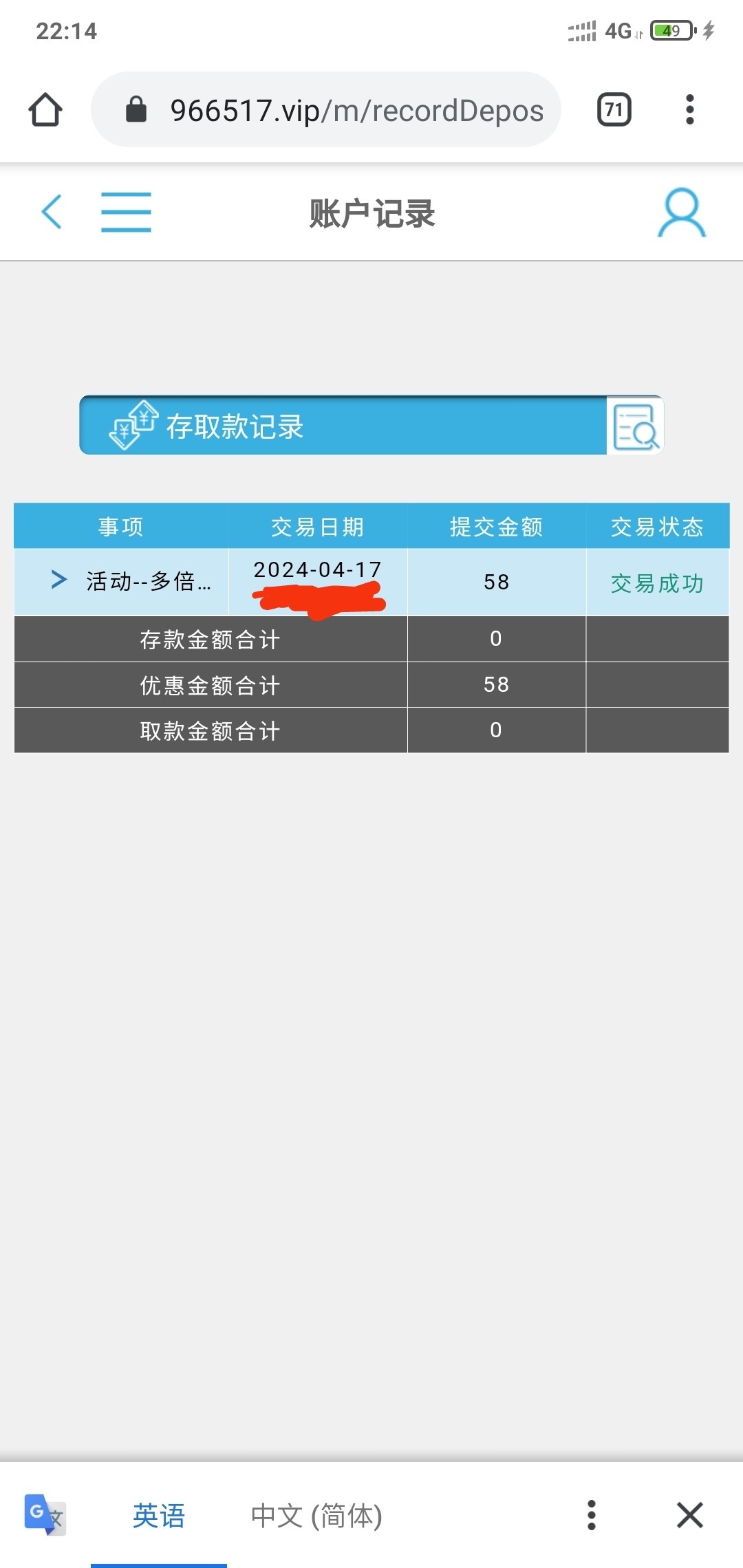Go to the browser home page
The image size is (743, 1568).
(x=45, y=110)
